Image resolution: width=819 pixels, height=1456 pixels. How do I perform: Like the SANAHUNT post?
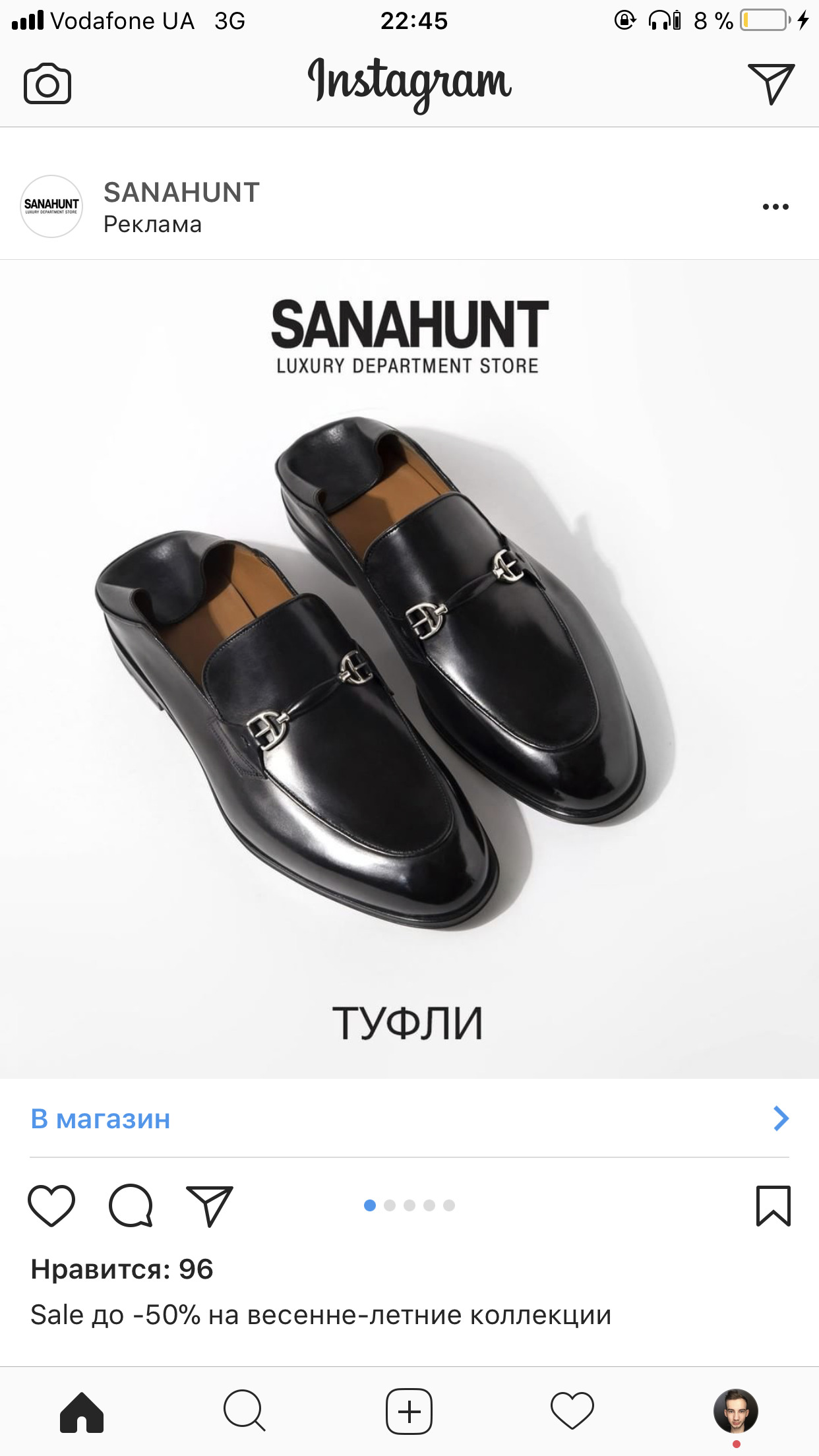click(x=51, y=1205)
